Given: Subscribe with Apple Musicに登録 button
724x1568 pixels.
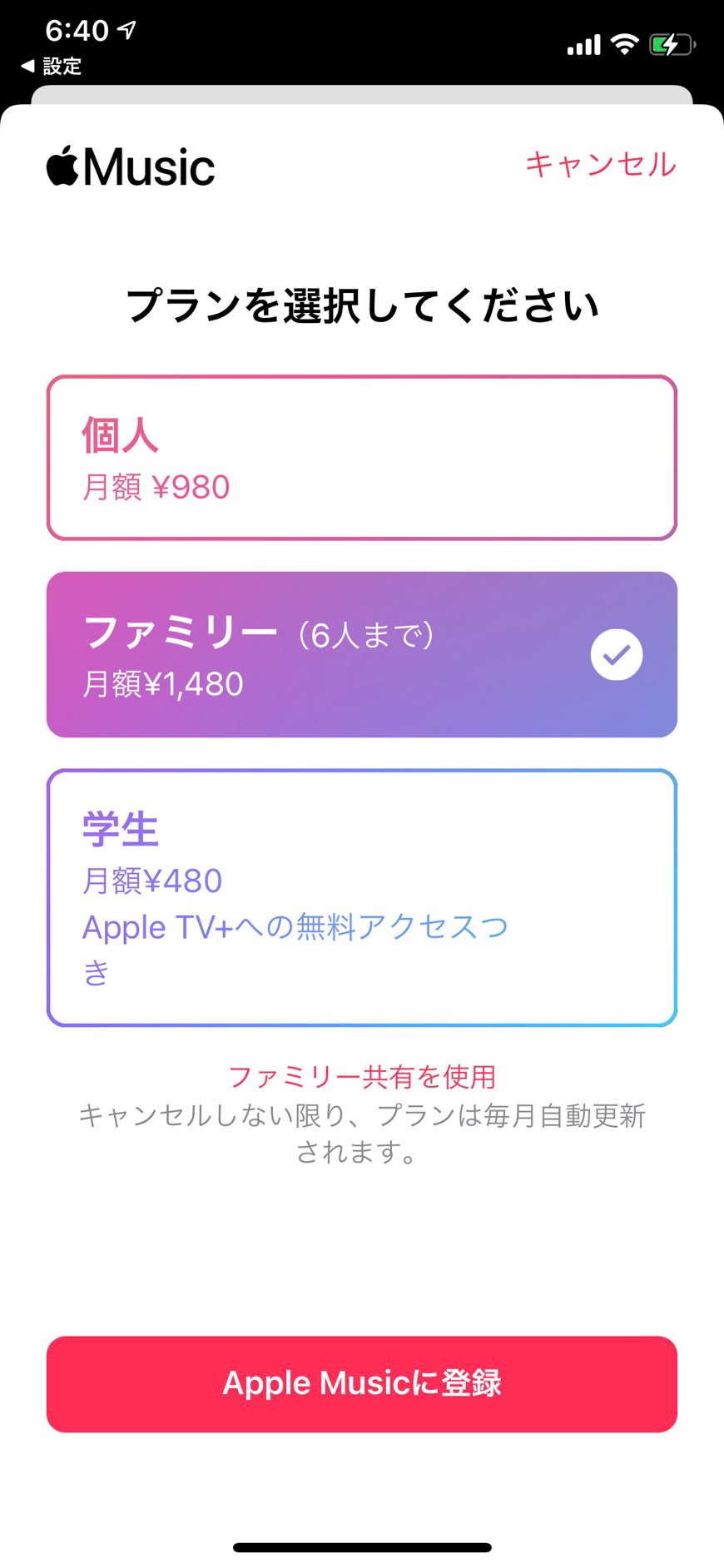Looking at the screenshot, I should pos(361,1383).
